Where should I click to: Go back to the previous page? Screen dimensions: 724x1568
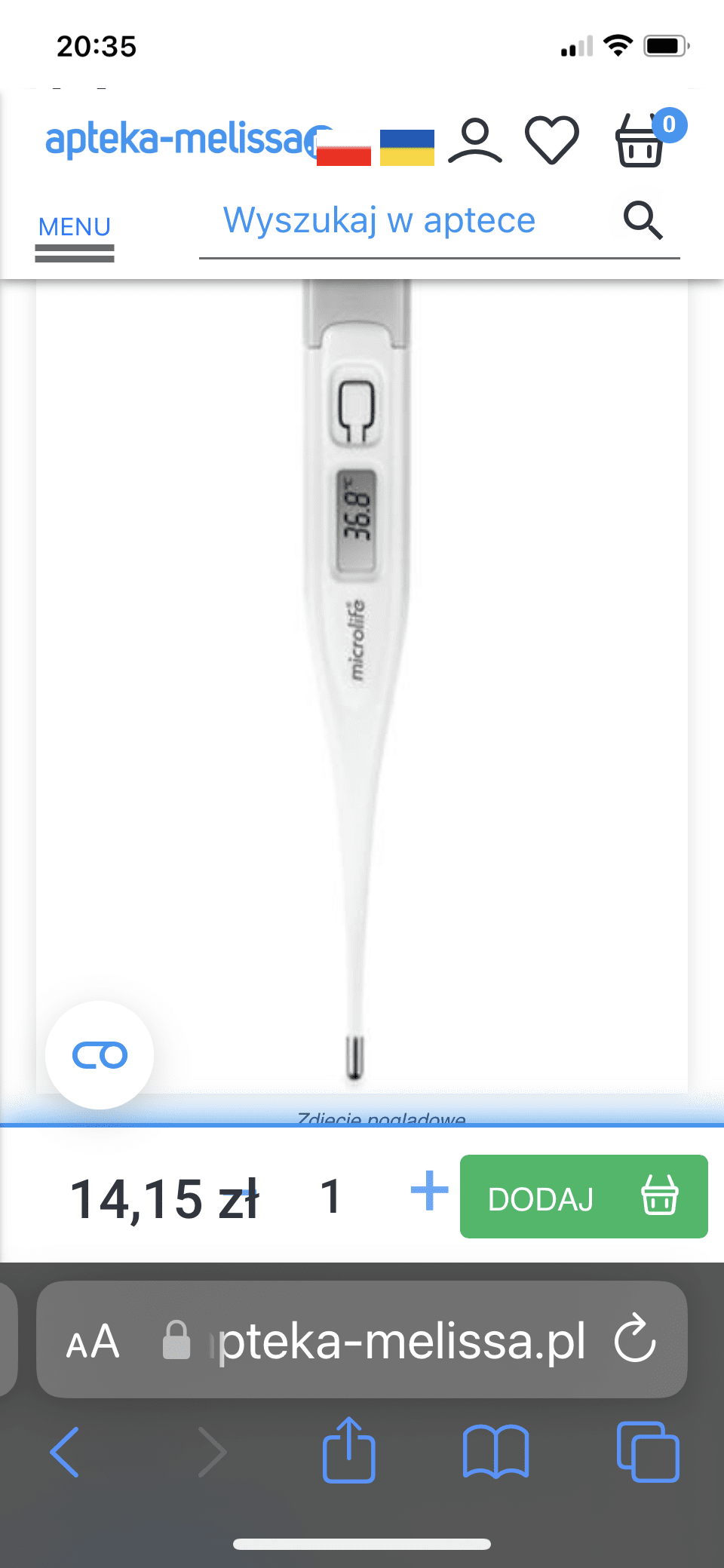tap(65, 1452)
